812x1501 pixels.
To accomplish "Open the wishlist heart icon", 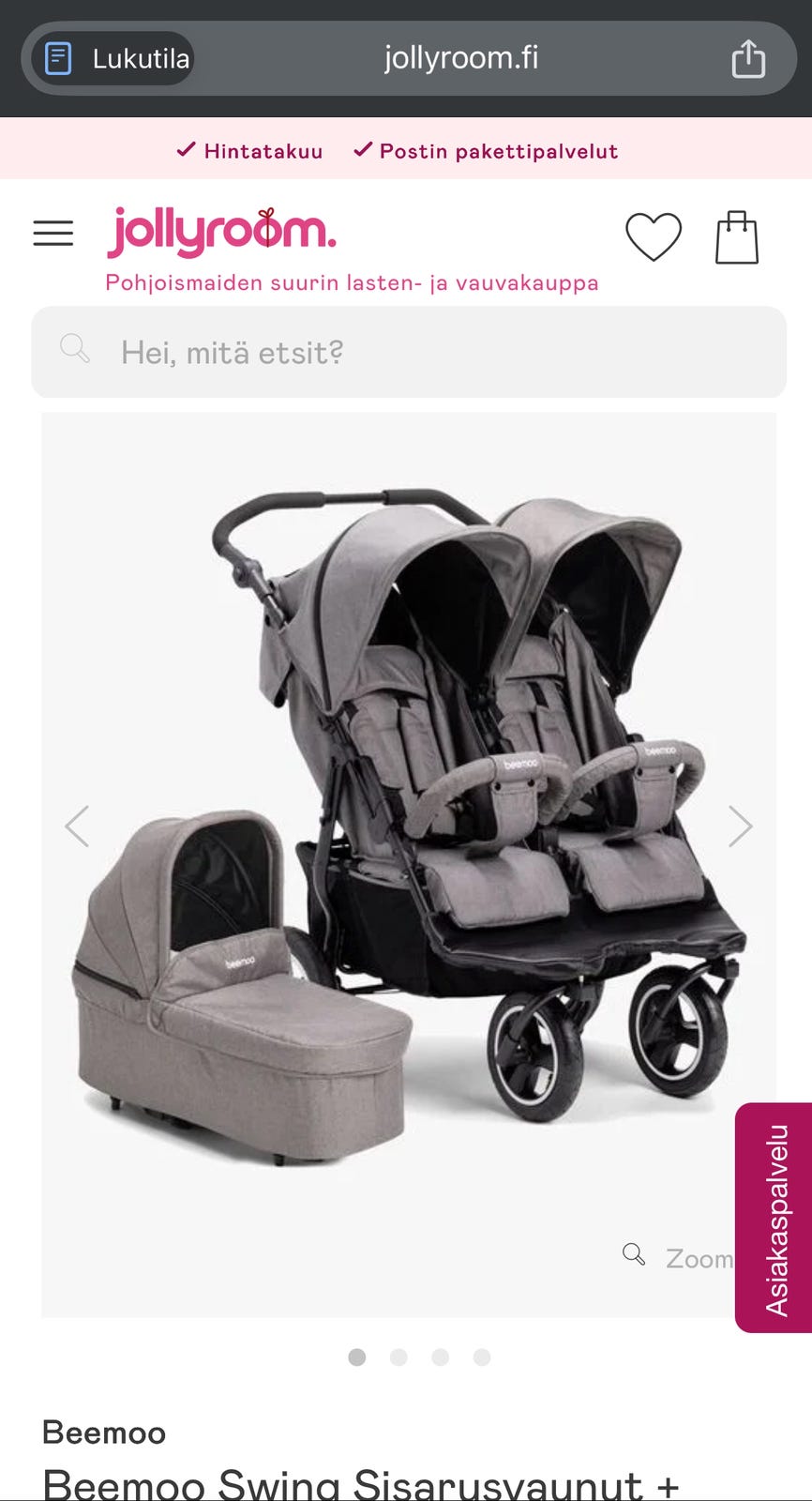I will (x=653, y=236).
